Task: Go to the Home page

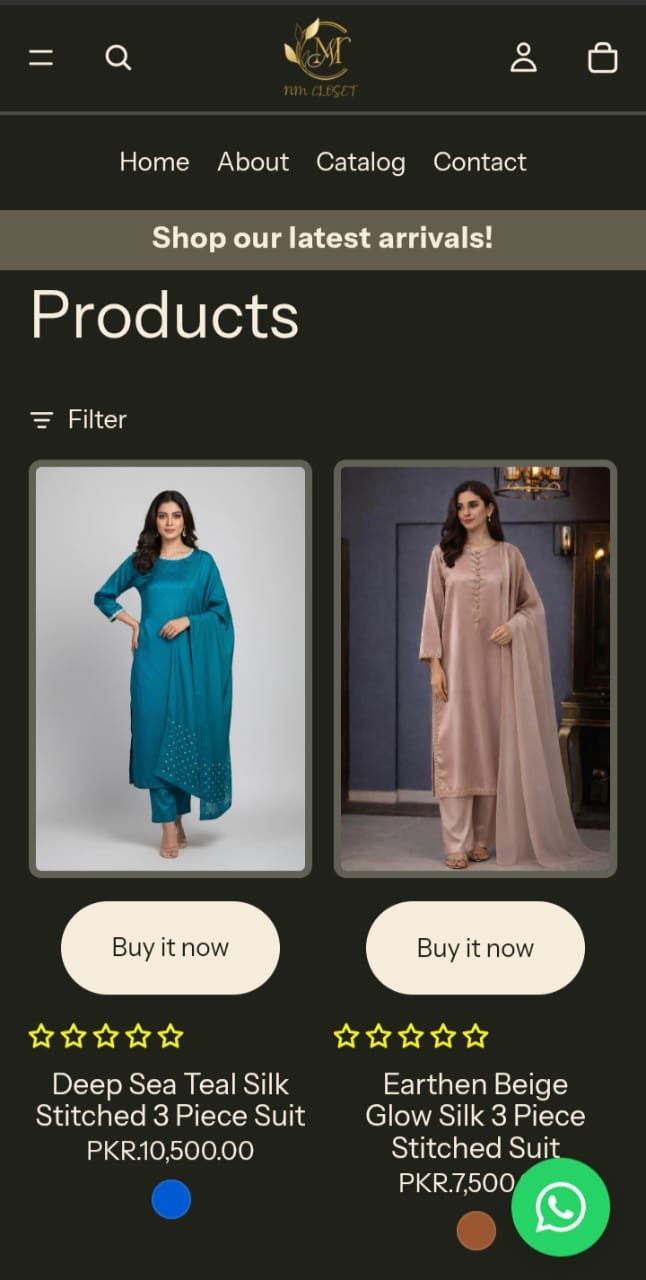Action: [x=154, y=162]
